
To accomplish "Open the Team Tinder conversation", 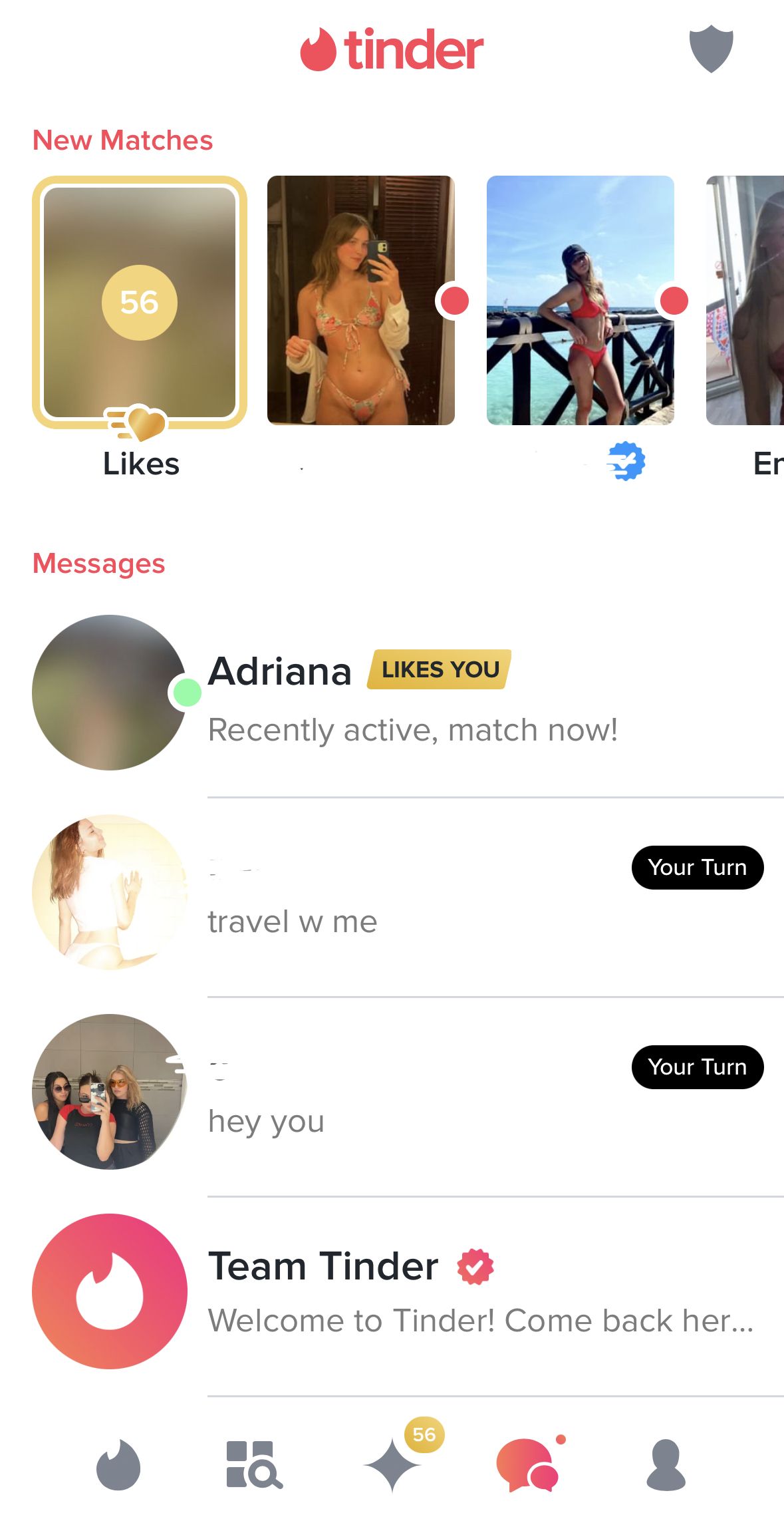I will pyautogui.click(x=412, y=1292).
